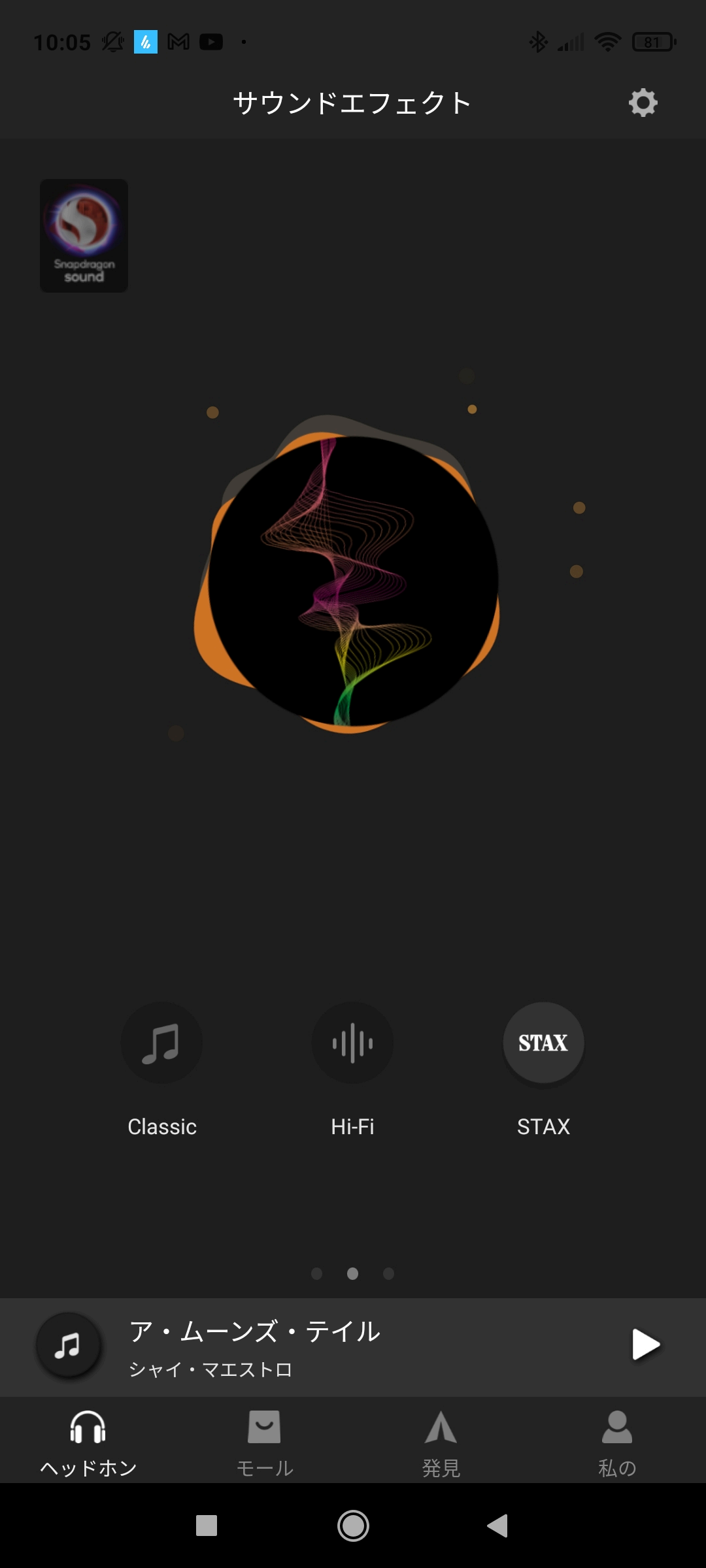Image resolution: width=706 pixels, height=1568 pixels.
Task: Activate the STAX sound effect
Action: (543, 1043)
